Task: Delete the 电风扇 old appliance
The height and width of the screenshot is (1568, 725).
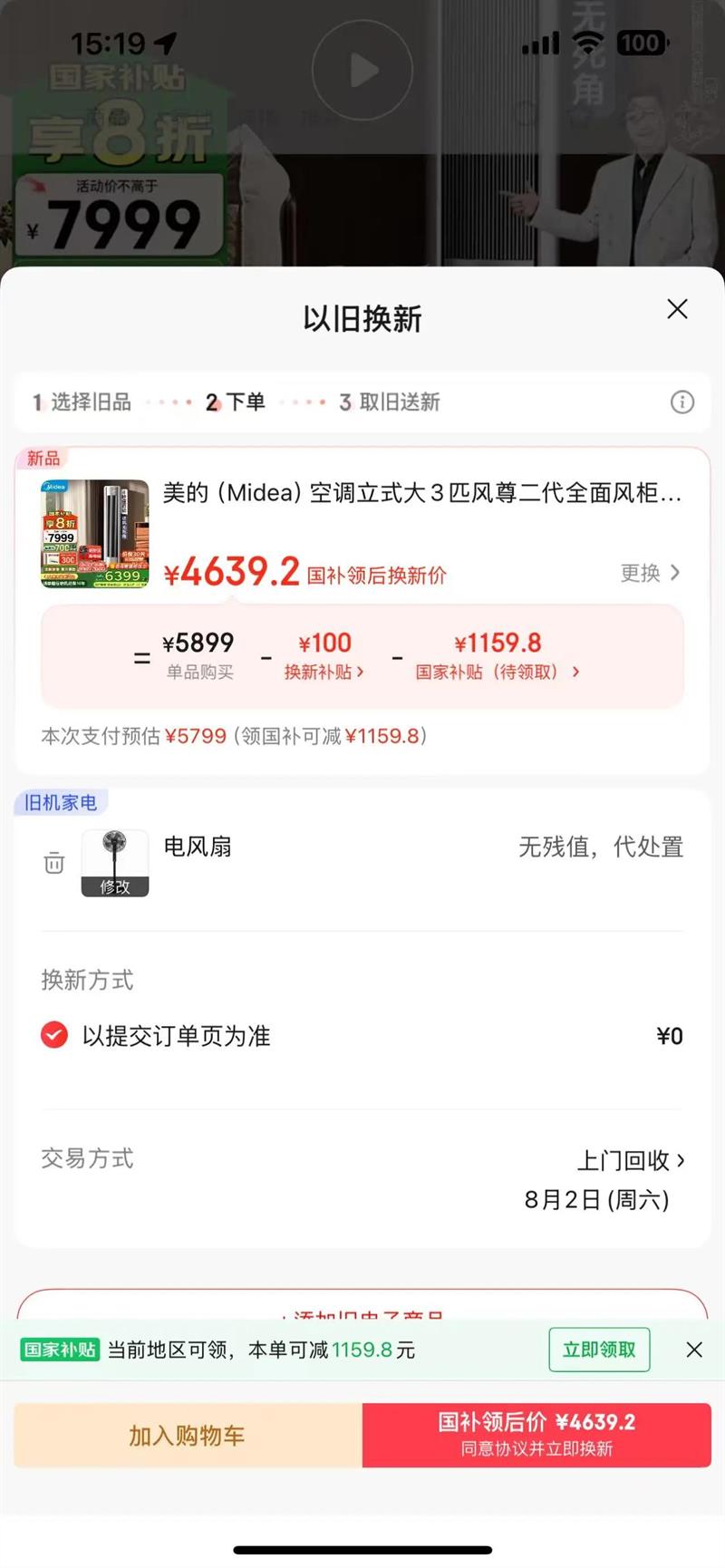Action: point(54,863)
